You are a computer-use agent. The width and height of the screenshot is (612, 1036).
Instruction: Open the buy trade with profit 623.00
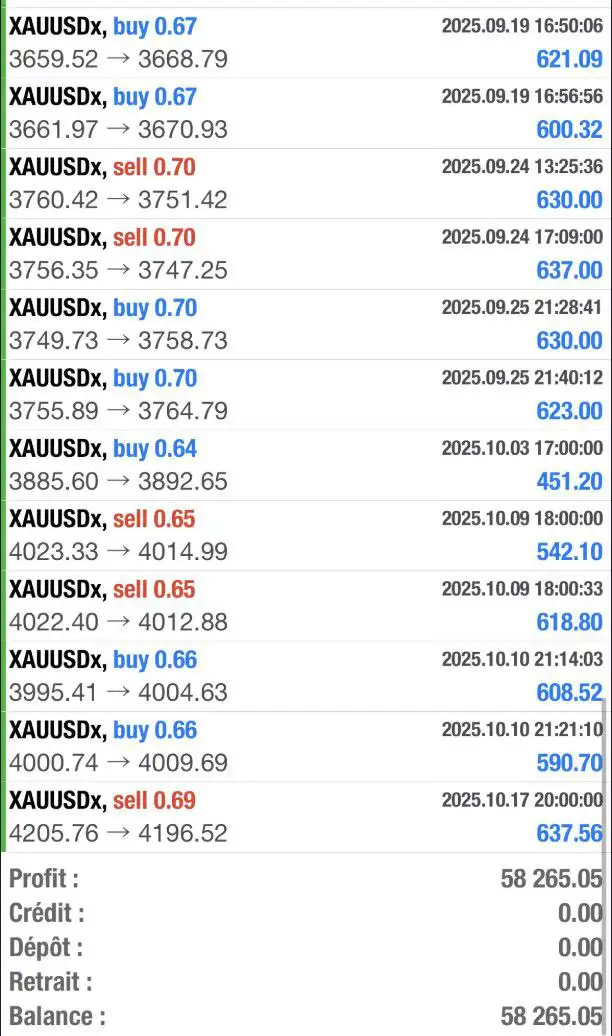pyautogui.click(x=306, y=394)
